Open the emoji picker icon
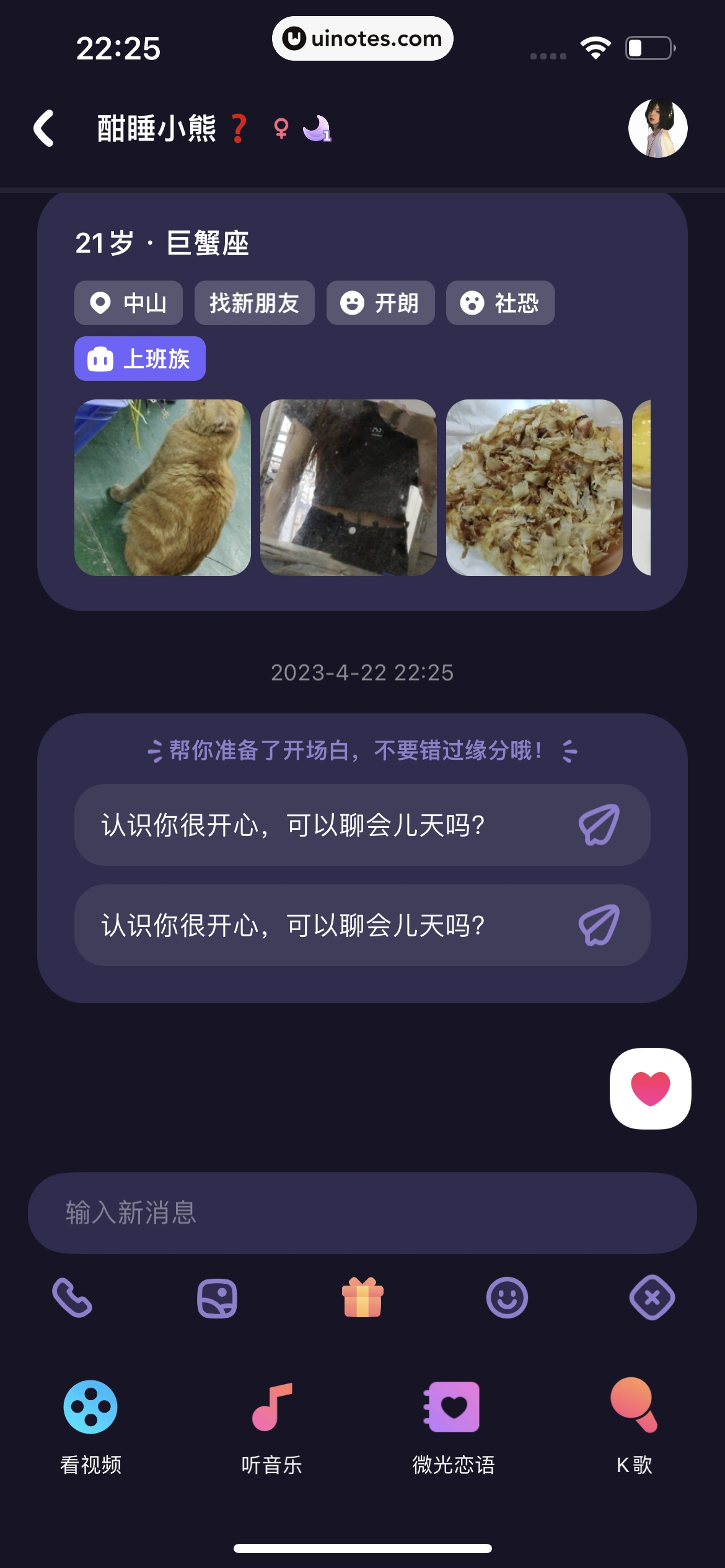 (x=507, y=1298)
